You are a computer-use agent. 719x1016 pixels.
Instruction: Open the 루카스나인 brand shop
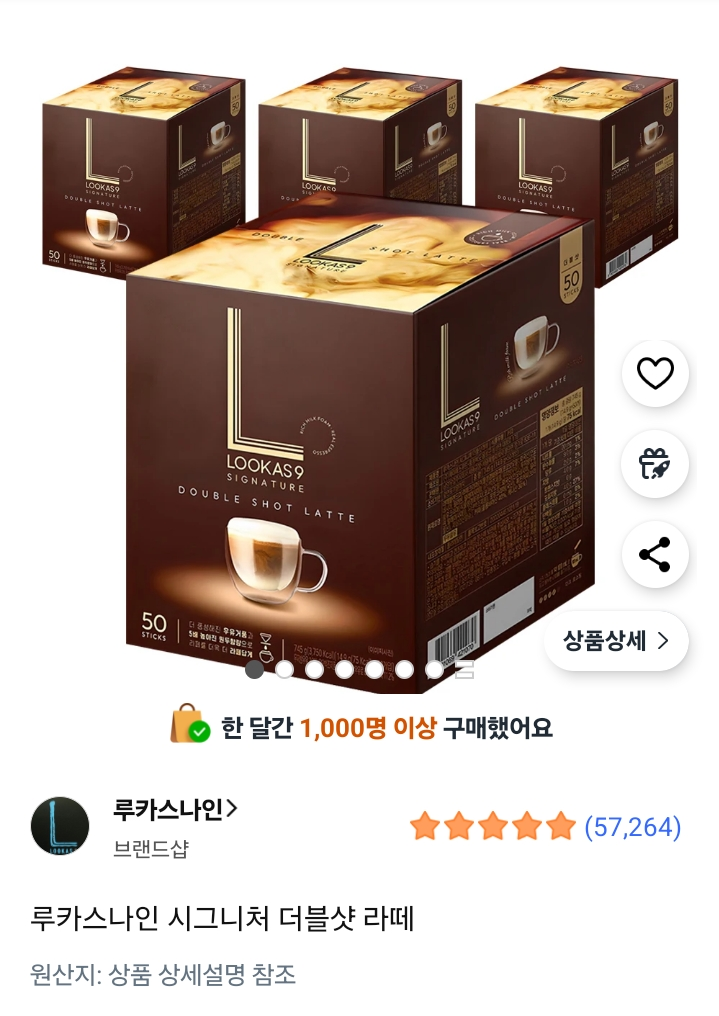point(177,809)
